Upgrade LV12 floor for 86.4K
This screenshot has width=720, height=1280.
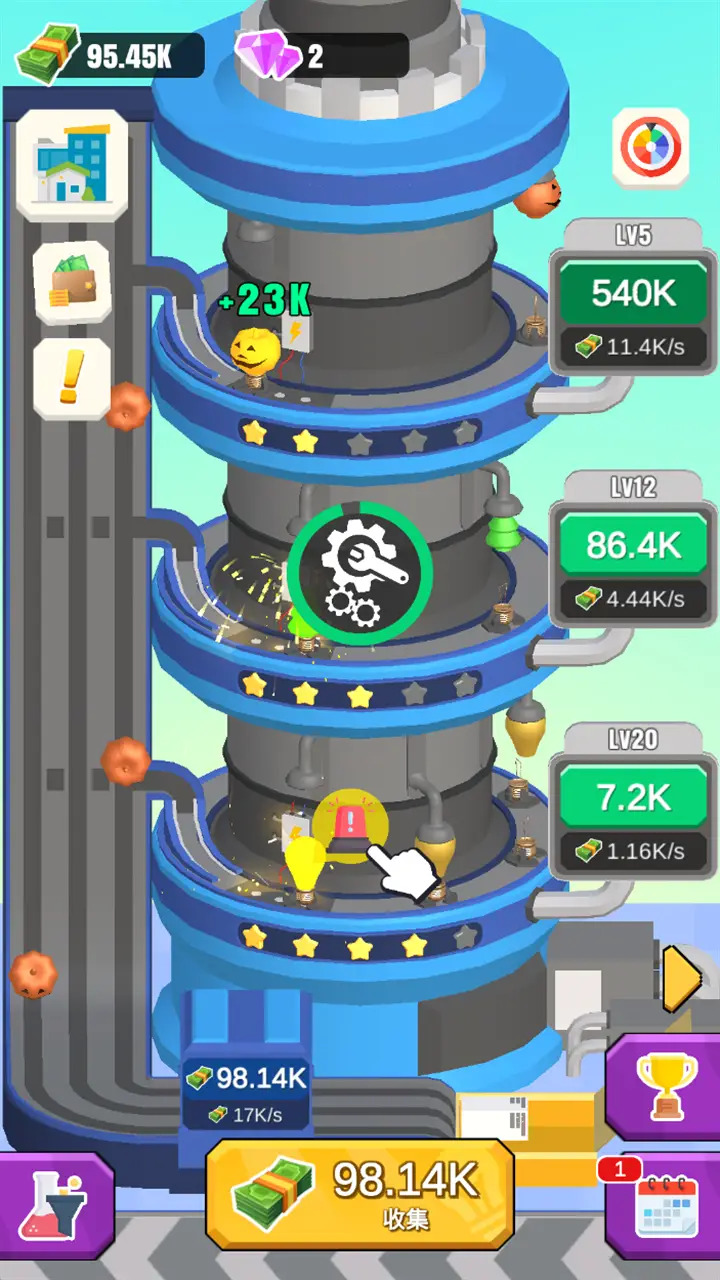(x=632, y=545)
